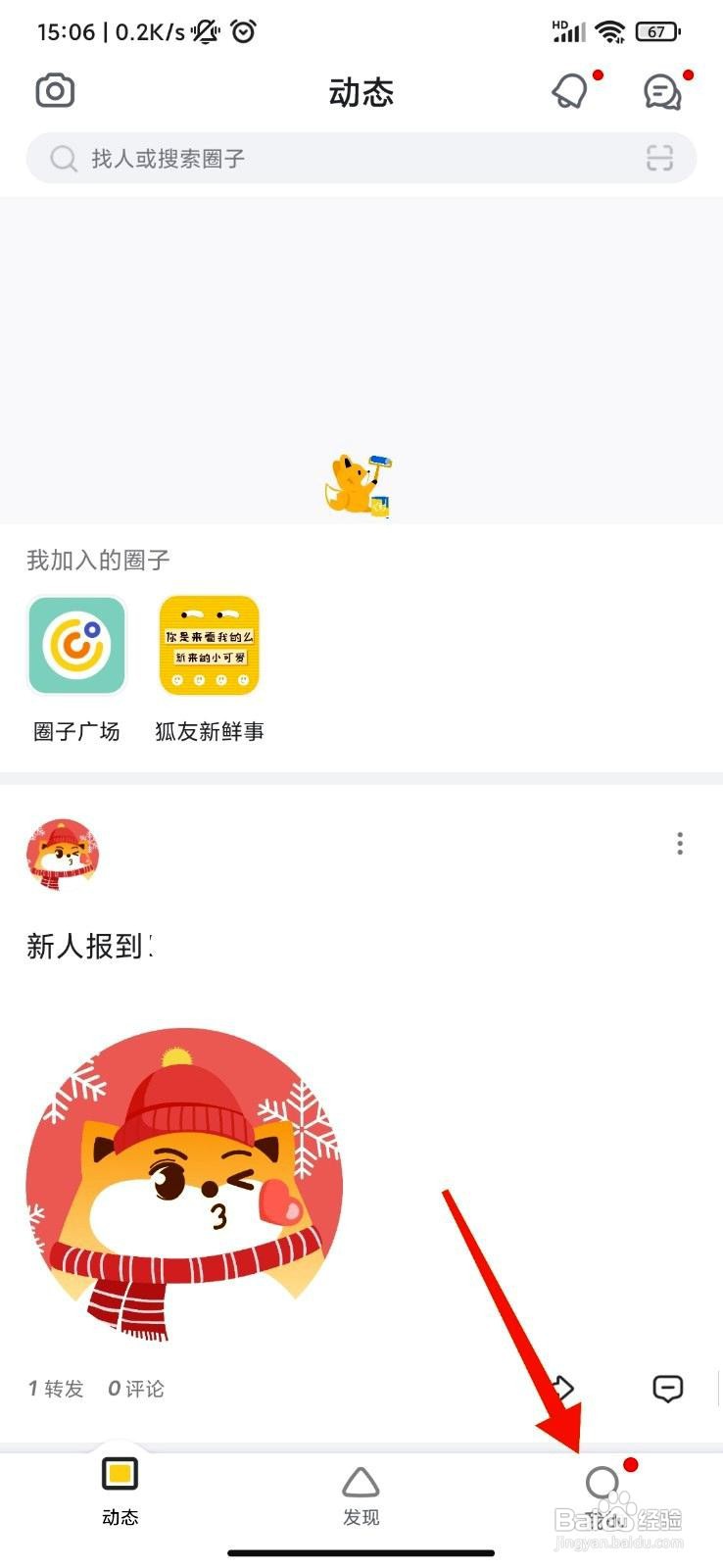Open the comment bubble icon on the post
The image size is (723, 1568).
point(667,1389)
